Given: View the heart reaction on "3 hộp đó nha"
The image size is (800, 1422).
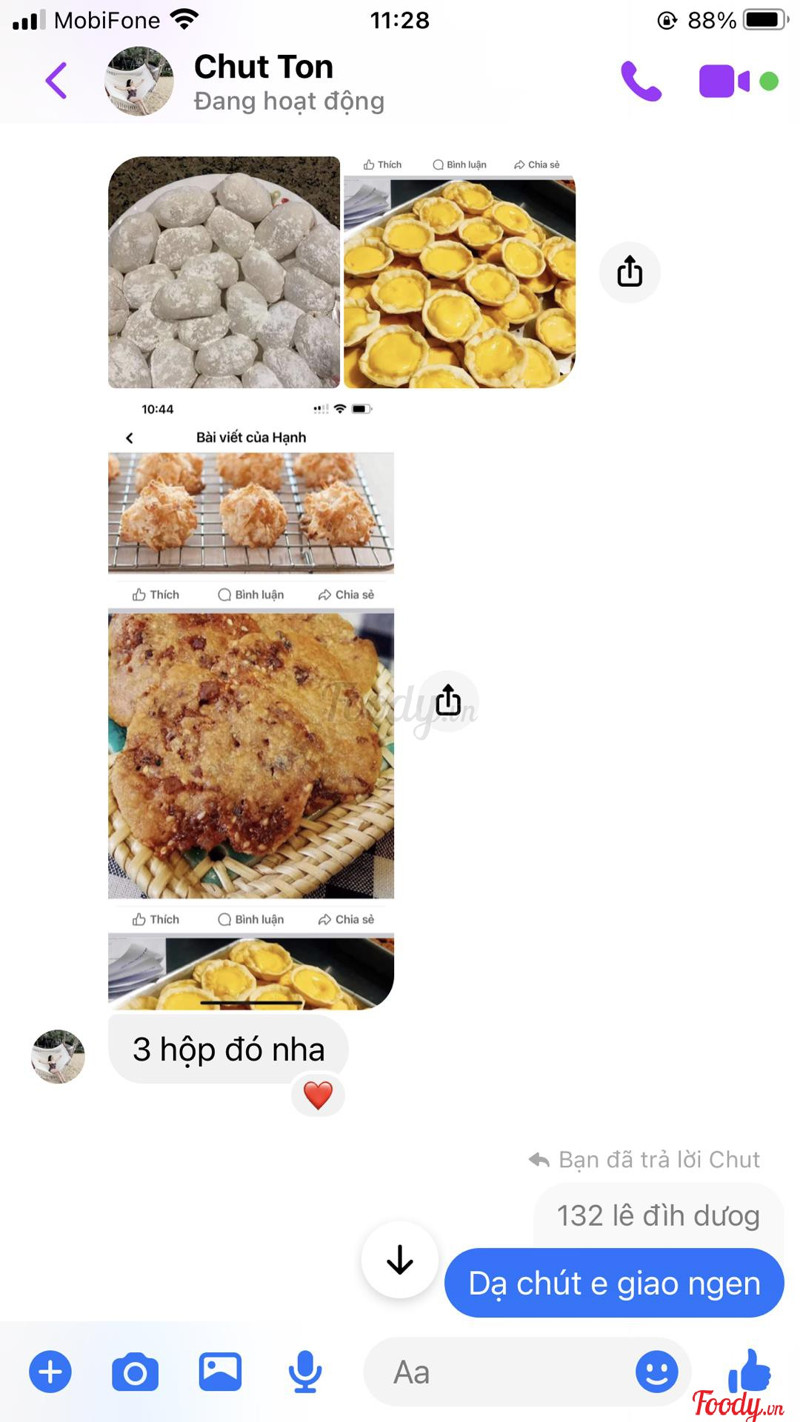Looking at the screenshot, I should pyautogui.click(x=318, y=1095).
